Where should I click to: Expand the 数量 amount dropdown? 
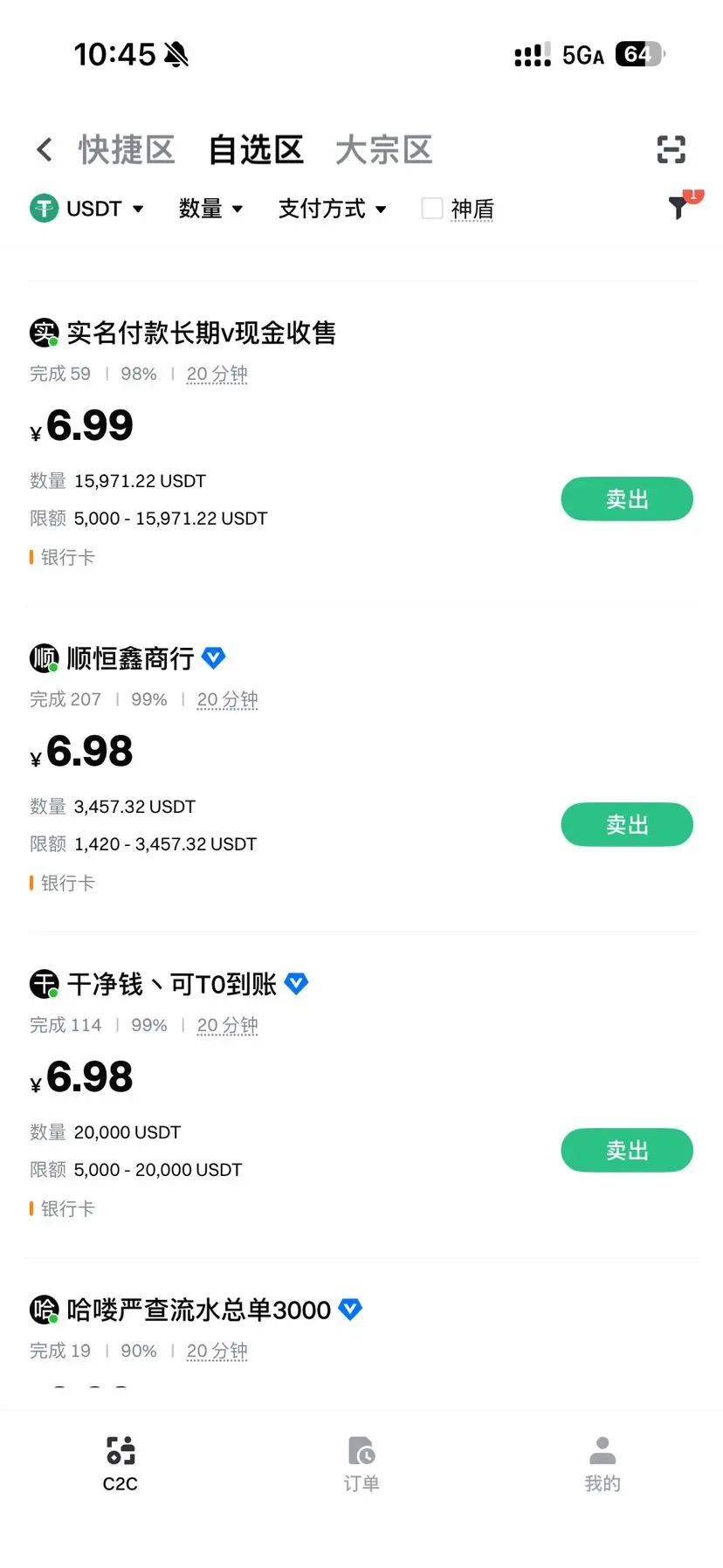(210, 209)
